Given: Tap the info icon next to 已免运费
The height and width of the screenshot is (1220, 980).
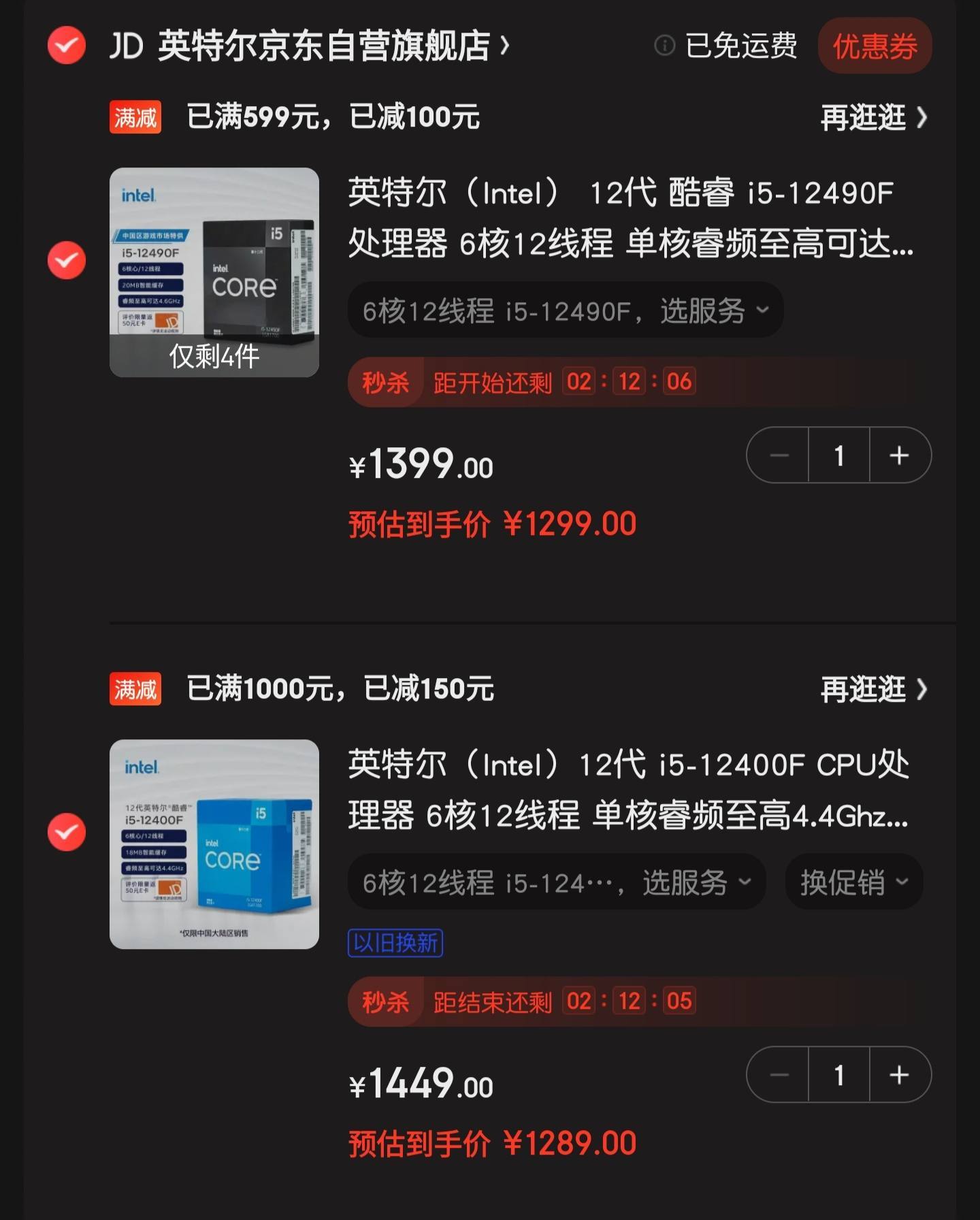Looking at the screenshot, I should [x=664, y=46].
